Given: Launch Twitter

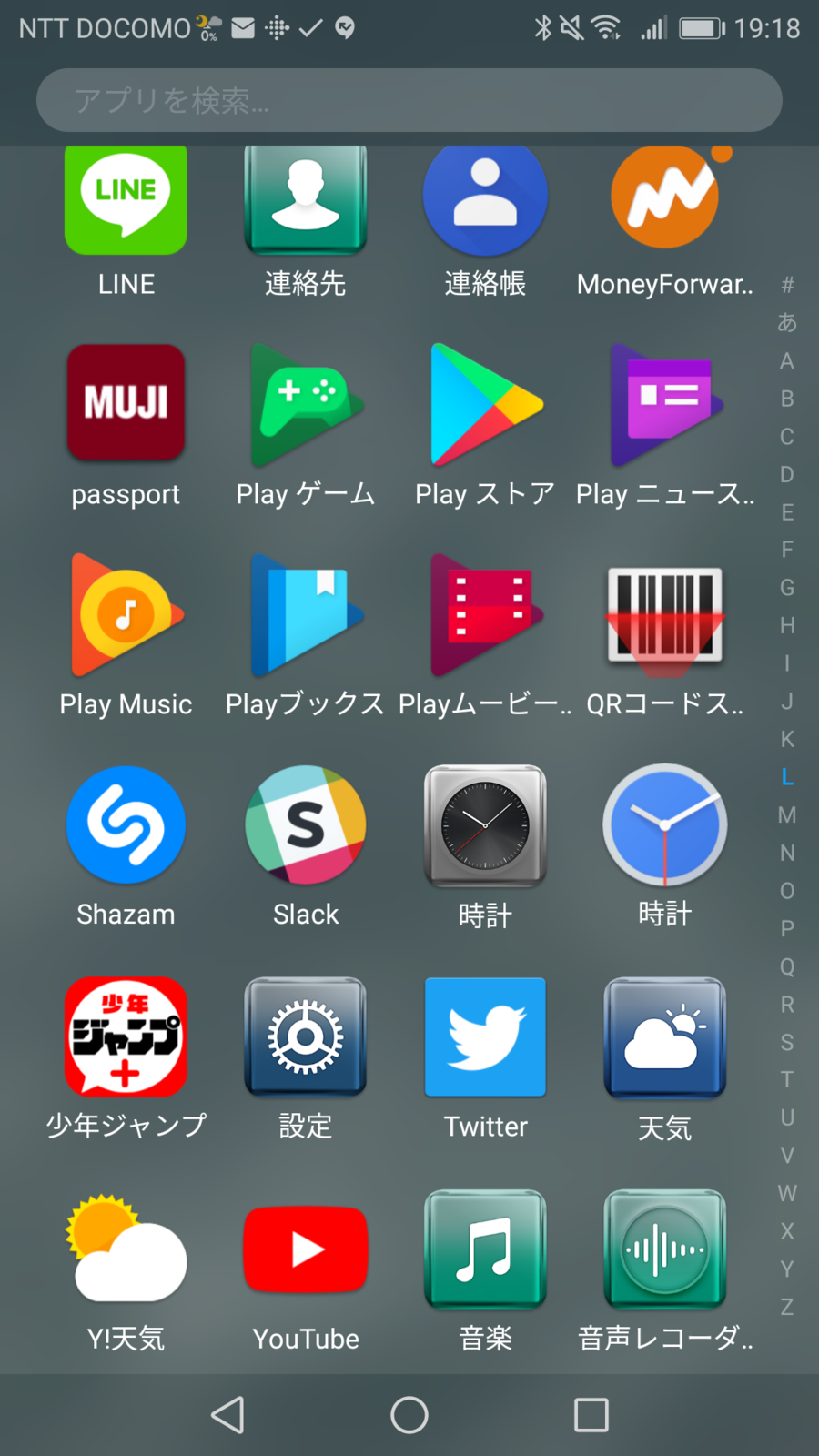Looking at the screenshot, I should 485,1037.
